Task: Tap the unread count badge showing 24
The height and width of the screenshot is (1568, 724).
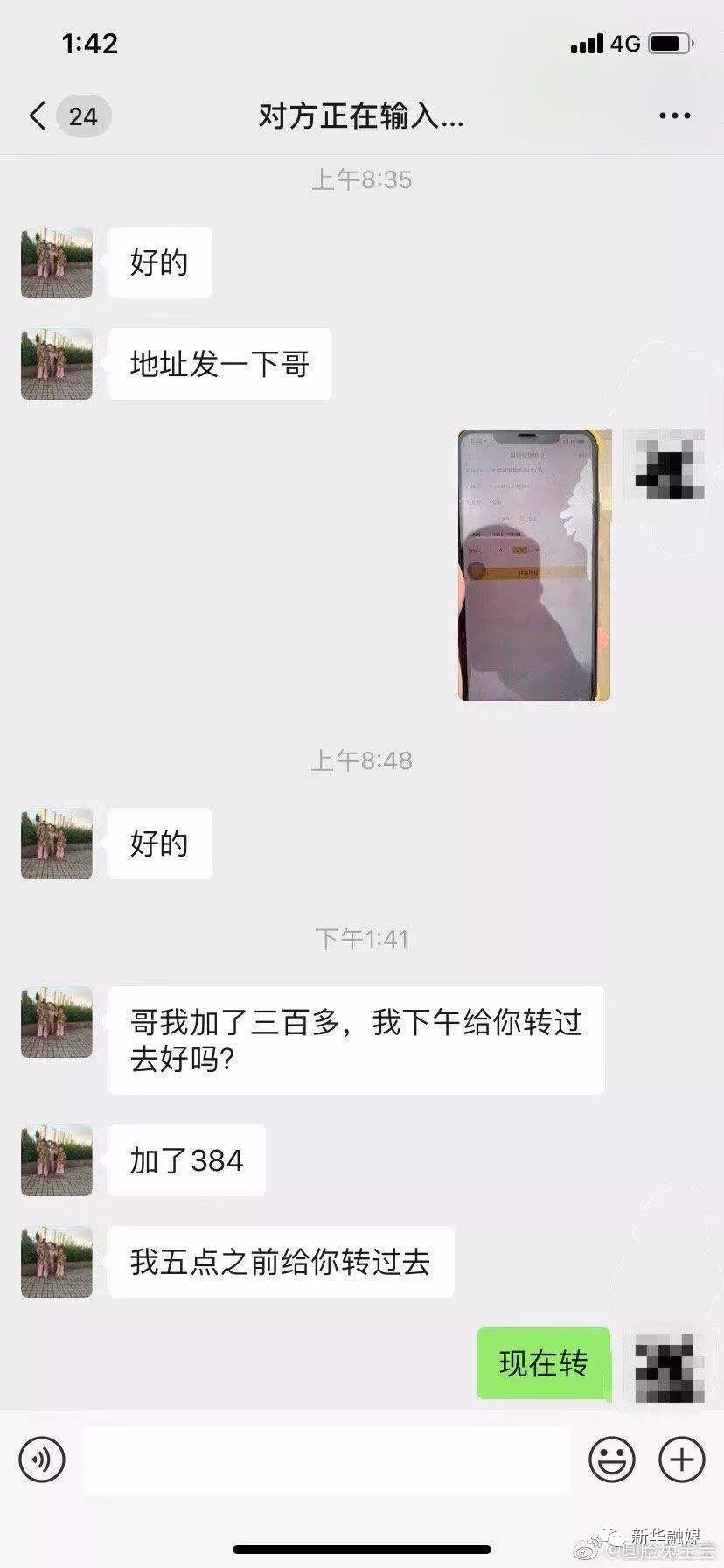Action: pyautogui.click(x=83, y=115)
